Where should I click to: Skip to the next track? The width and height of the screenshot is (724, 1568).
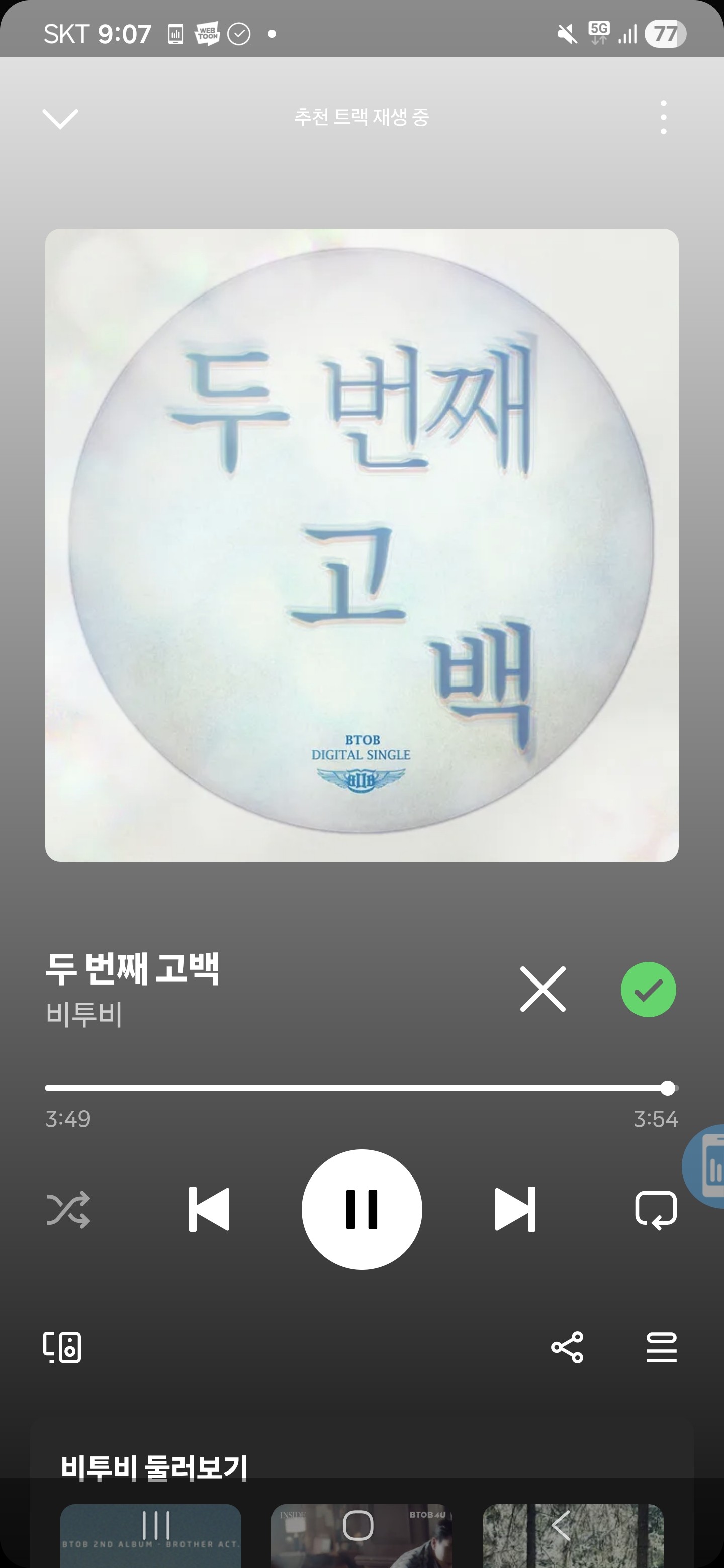click(x=515, y=1209)
